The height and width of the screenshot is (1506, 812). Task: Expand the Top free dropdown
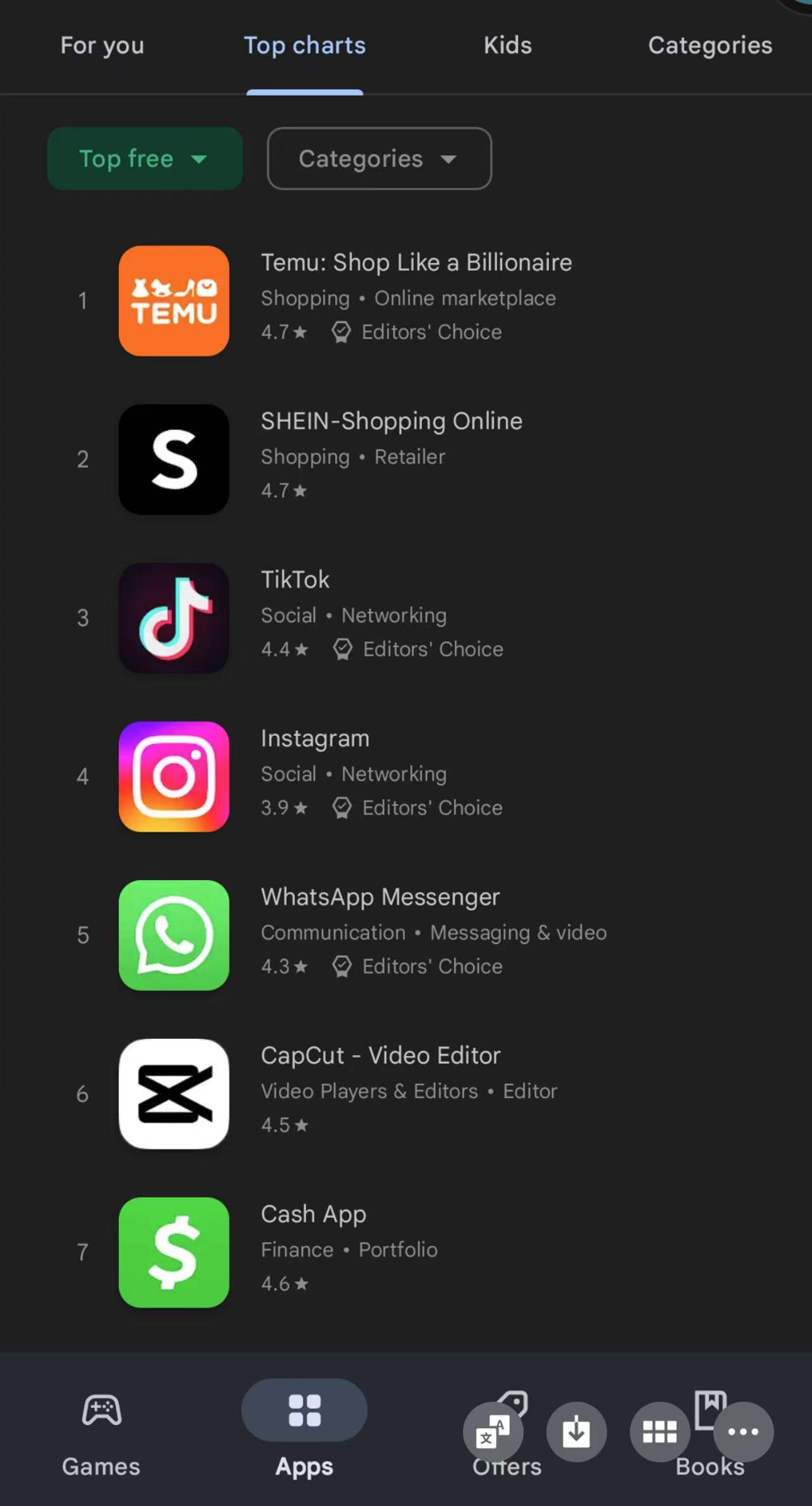(144, 159)
